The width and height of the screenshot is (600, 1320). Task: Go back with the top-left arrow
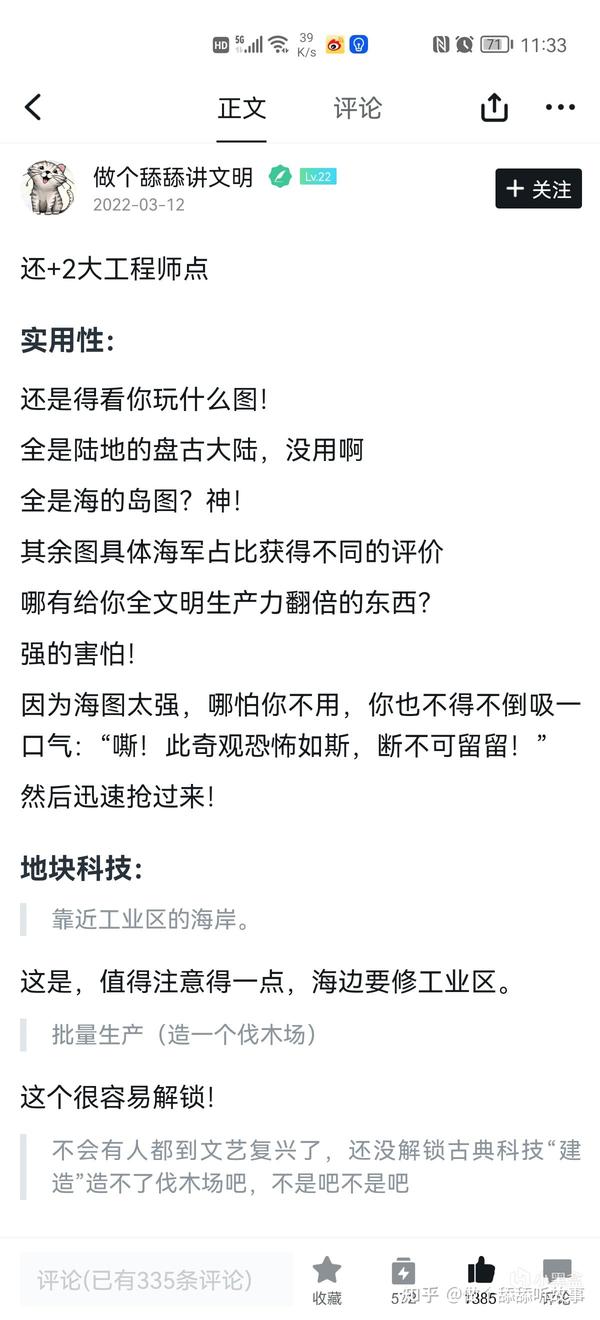[x=34, y=108]
